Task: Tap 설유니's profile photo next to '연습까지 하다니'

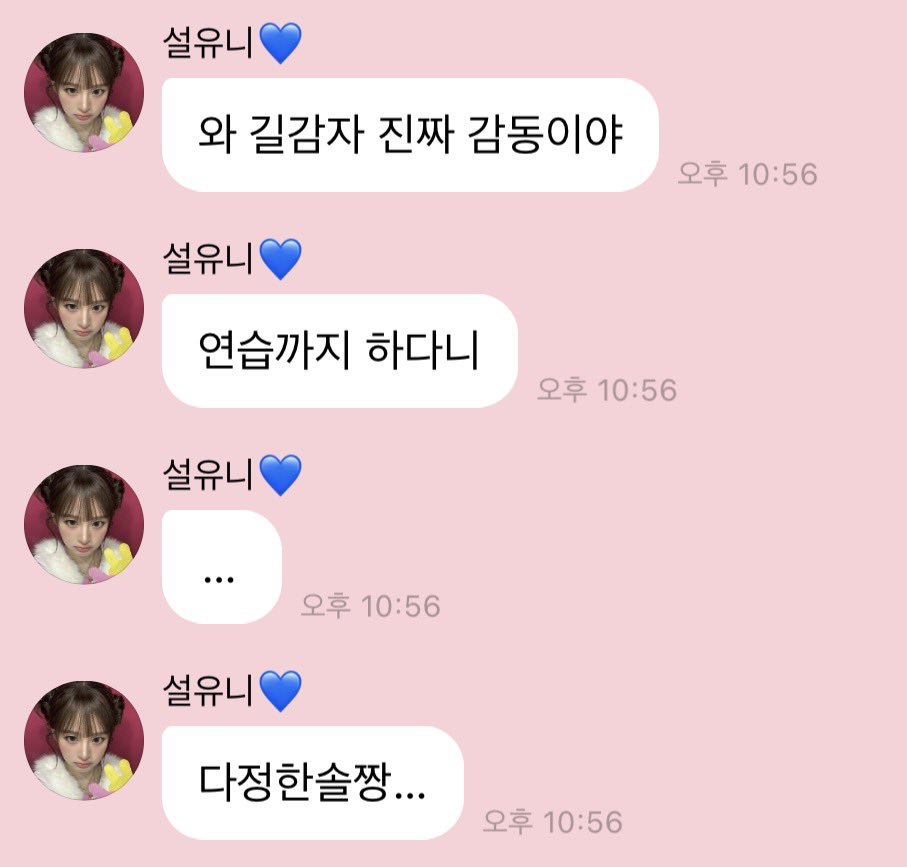Action: point(84,309)
